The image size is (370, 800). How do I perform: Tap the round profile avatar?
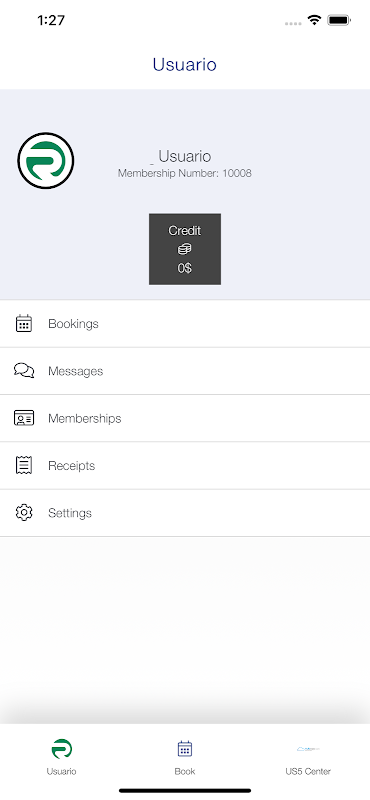pos(46,160)
